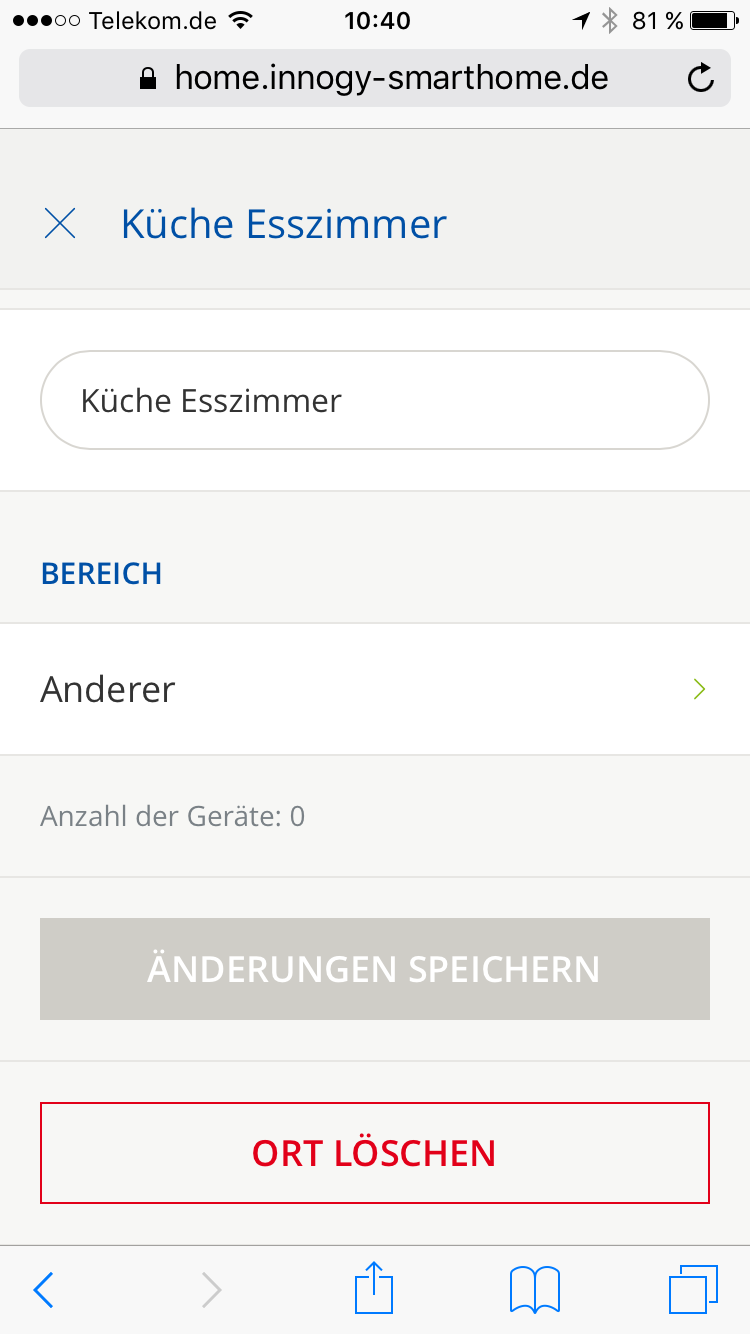Go back in Safari browser
This screenshot has height=1334, width=750.
(43, 1290)
